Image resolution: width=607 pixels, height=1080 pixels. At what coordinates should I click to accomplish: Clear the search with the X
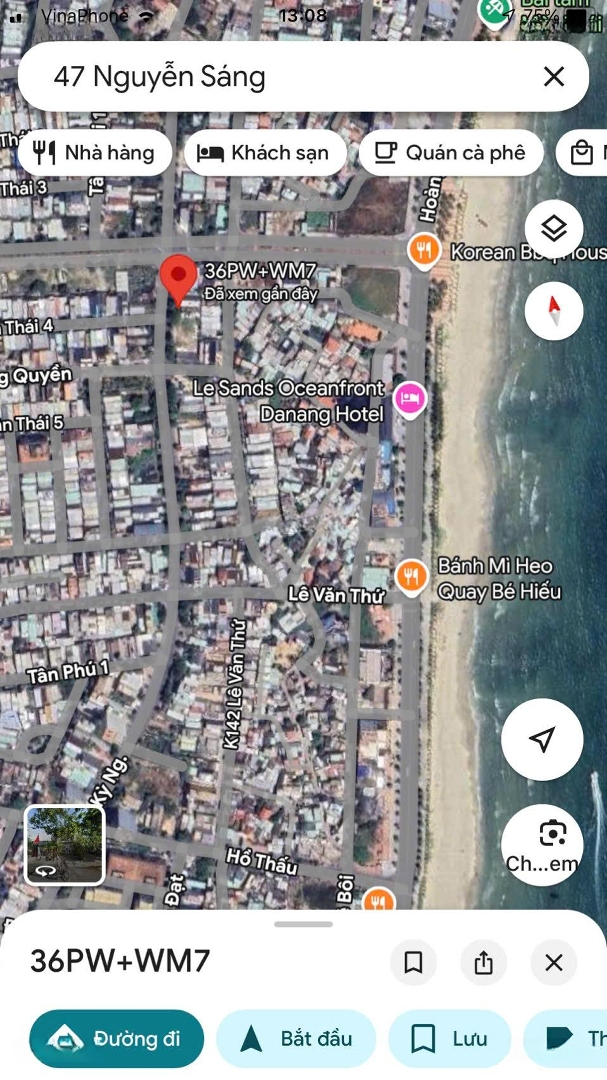[x=553, y=77]
